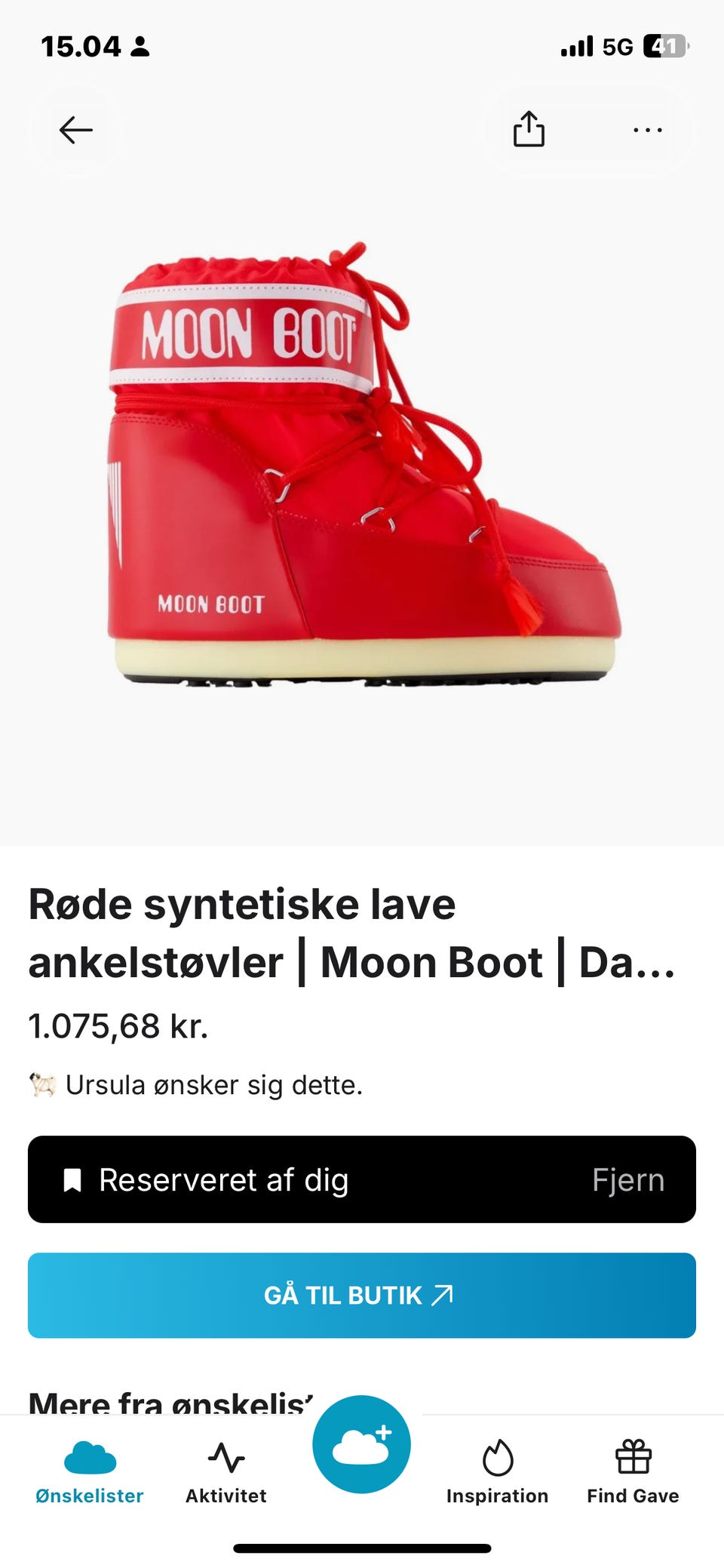Viewport: 724px width, 1568px height.
Task: Tap GÅ TIL BUTIK button
Action: click(x=362, y=1295)
